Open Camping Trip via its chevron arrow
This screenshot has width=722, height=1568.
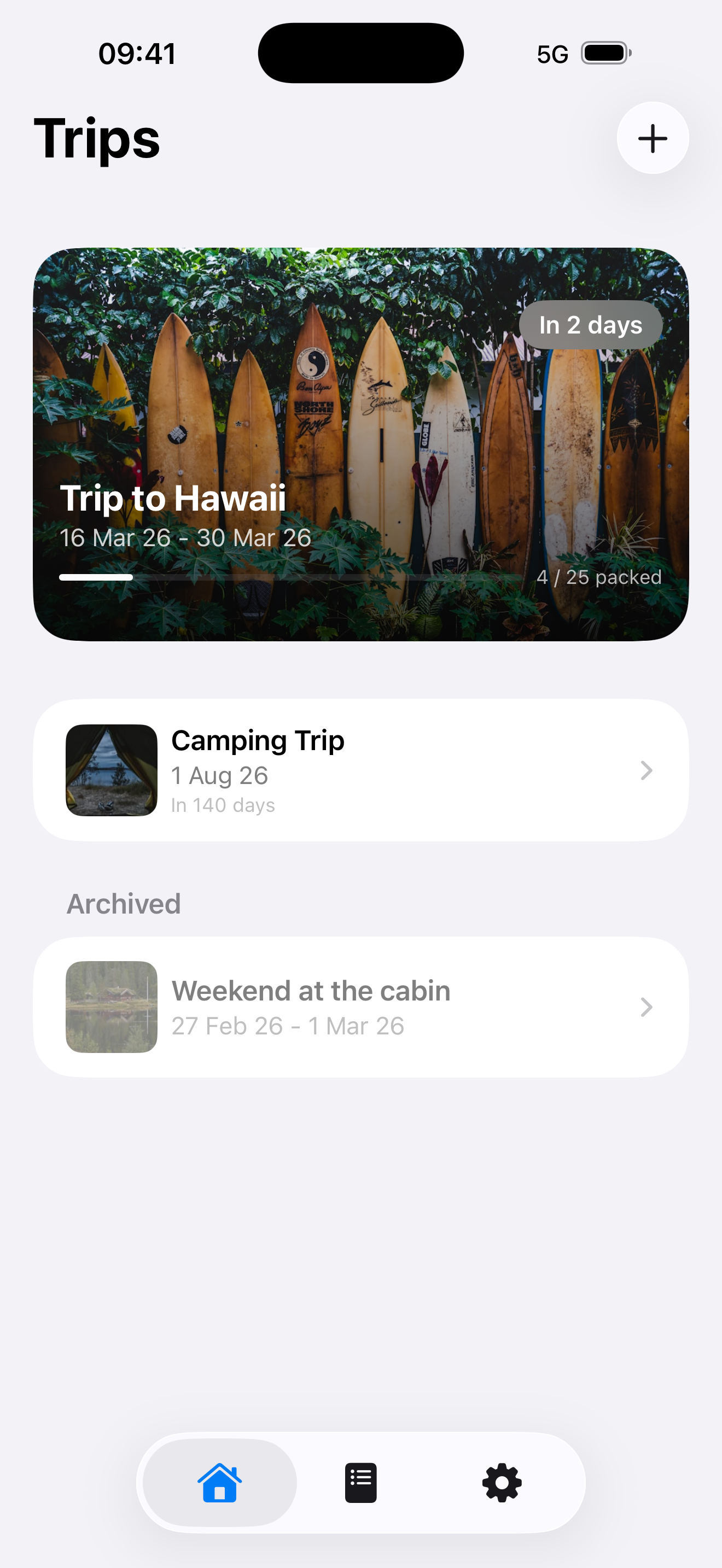[x=647, y=771]
